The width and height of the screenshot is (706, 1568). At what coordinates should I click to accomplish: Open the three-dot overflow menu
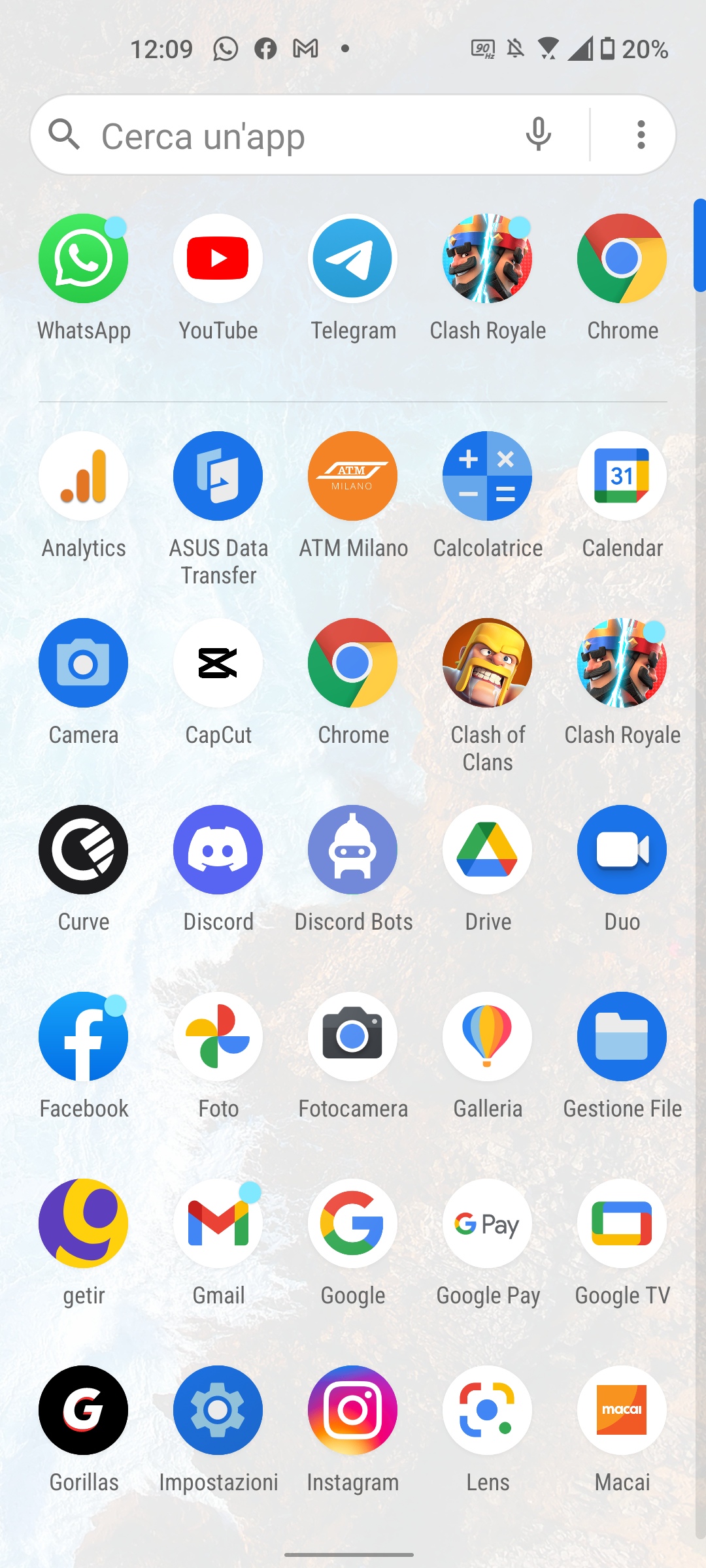(x=641, y=135)
